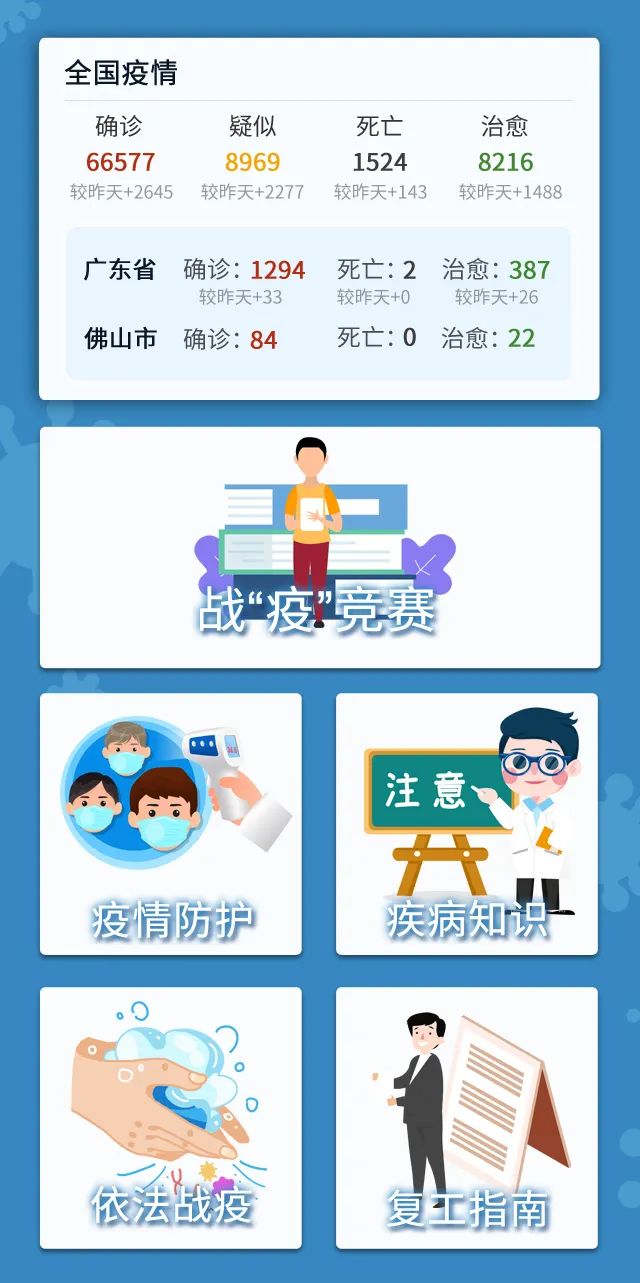View the 疾病知识 section
Screen dimensions: 640x1283
pos(466,824)
